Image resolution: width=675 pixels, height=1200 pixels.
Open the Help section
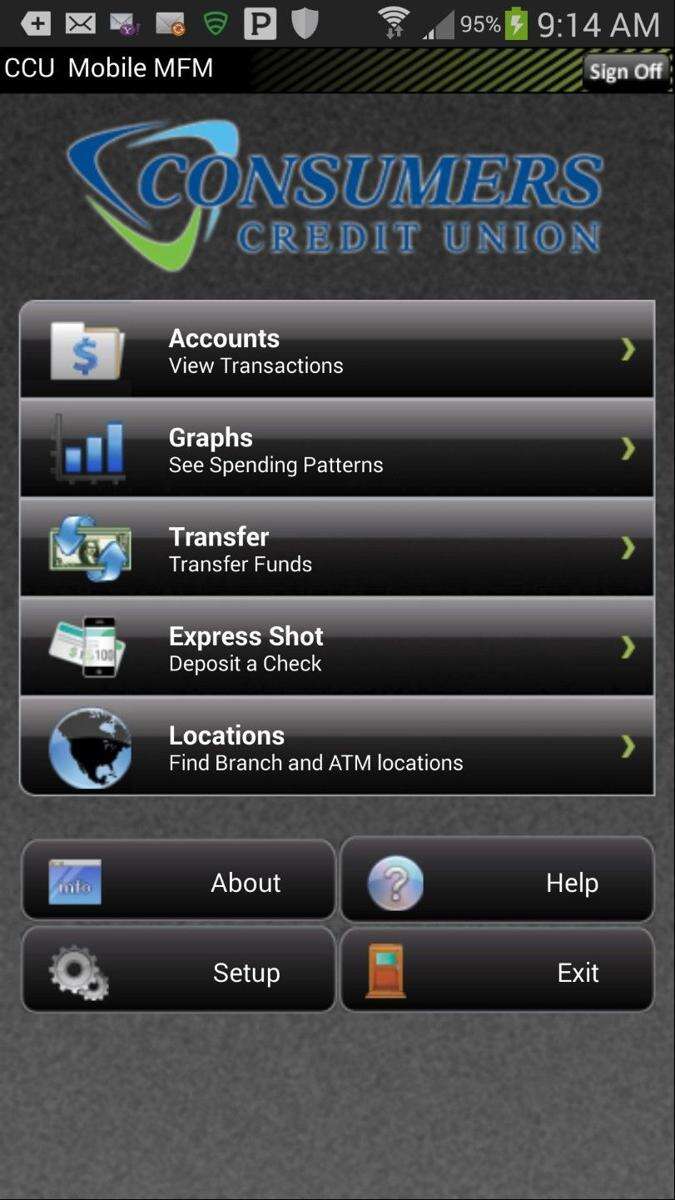(497, 881)
